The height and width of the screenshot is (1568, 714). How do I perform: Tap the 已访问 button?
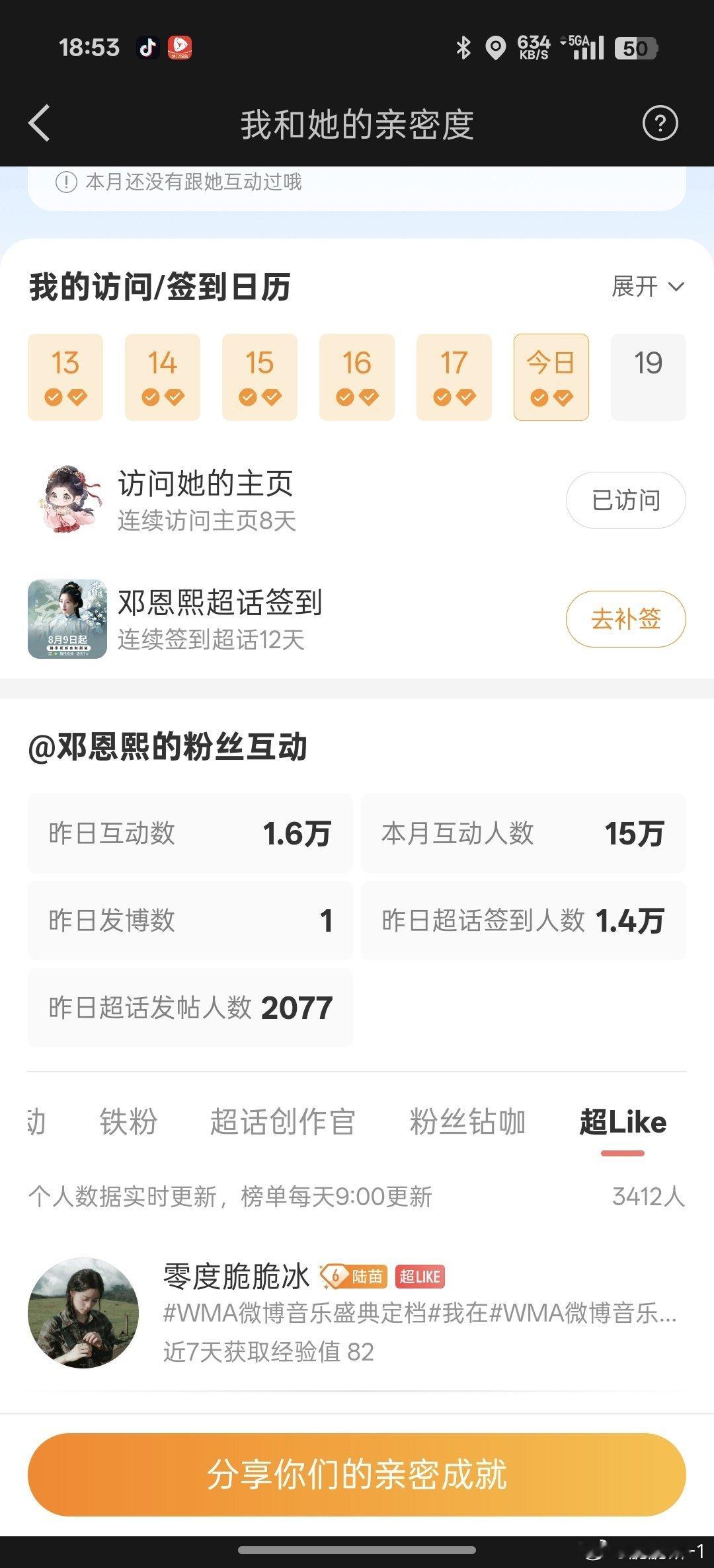[x=625, y=500]
